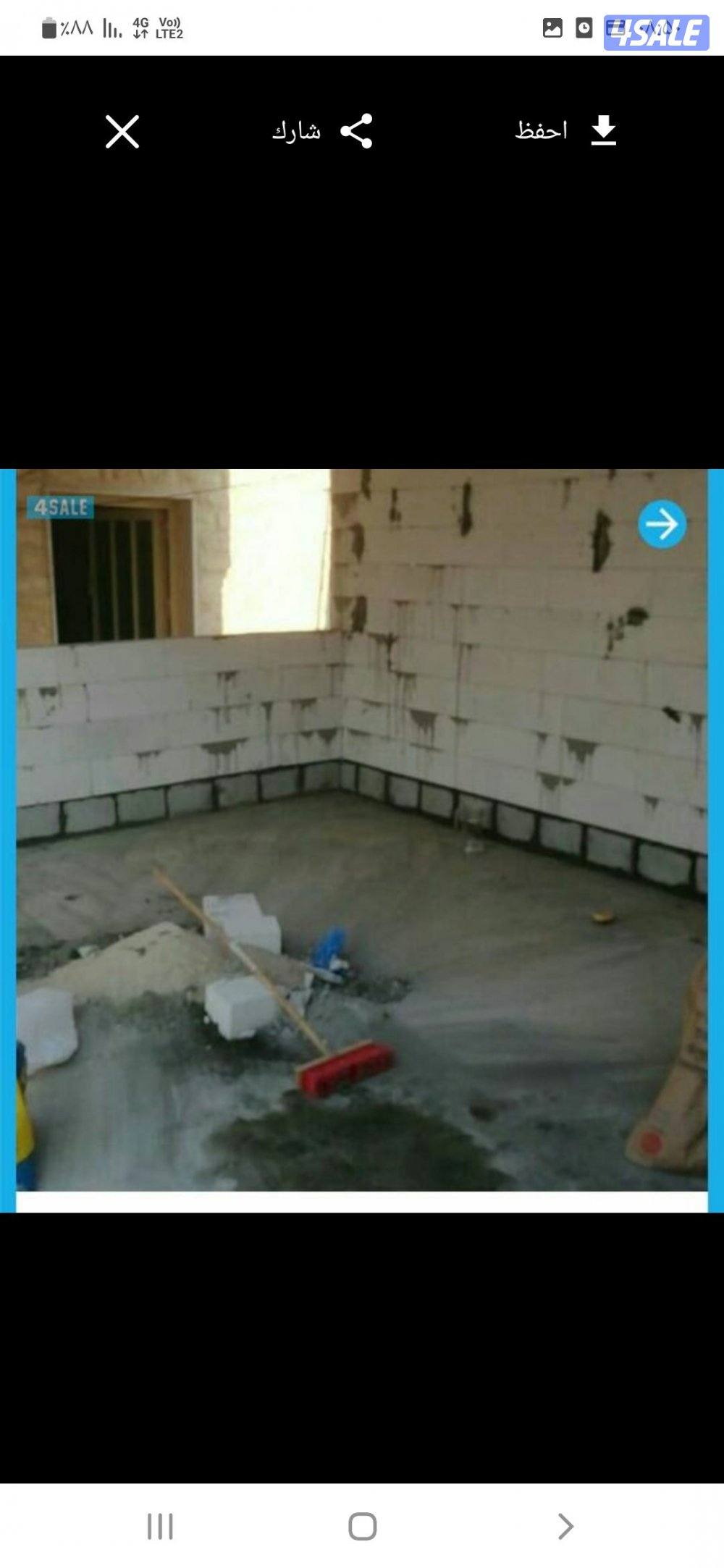This screenshot has width=724, height=1568.
Task: Tap the download icon beside احفظ
Action: (x=605, y=130)
